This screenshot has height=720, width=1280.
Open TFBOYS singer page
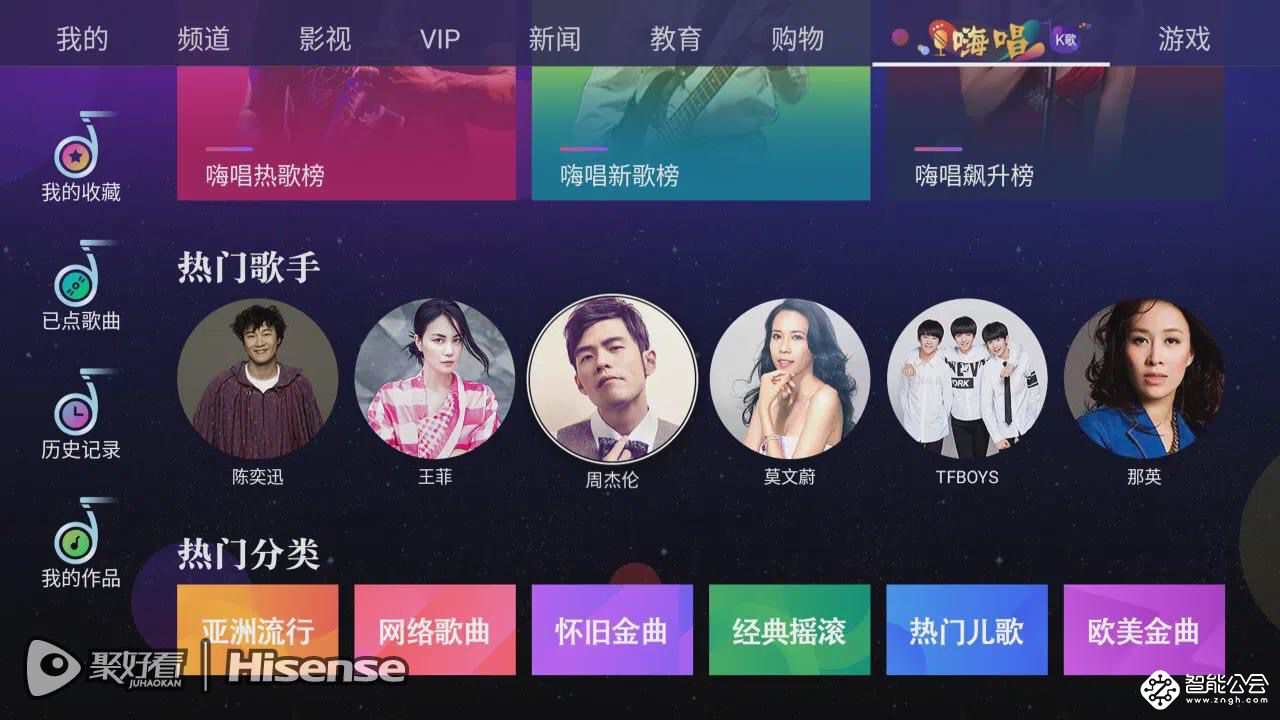tap(967, 380)
